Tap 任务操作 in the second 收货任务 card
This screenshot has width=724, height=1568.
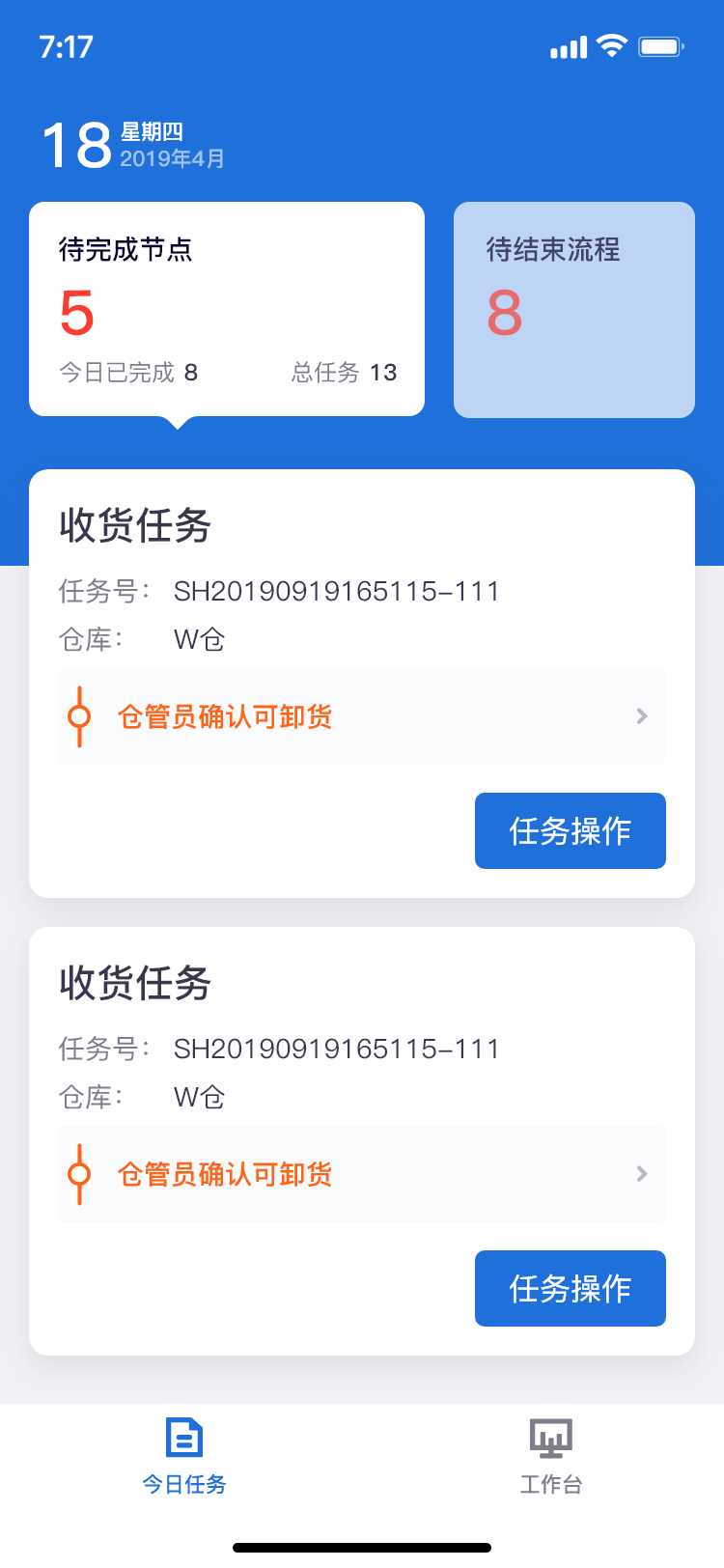(x=570, y=1288)
